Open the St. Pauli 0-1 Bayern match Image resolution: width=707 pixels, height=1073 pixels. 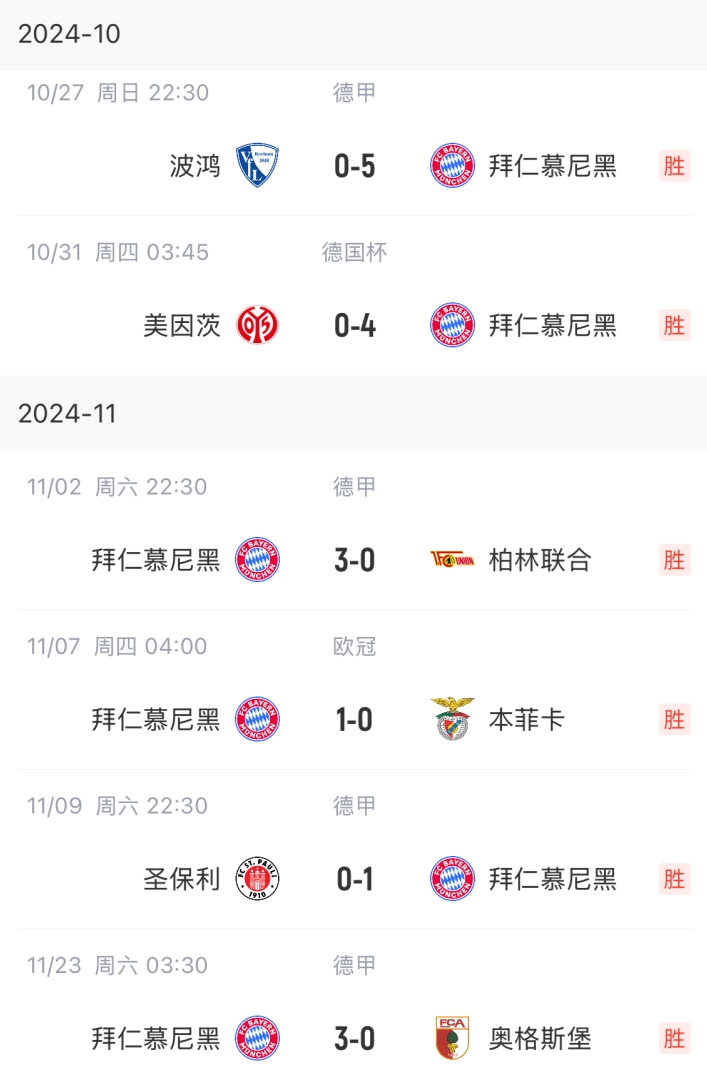coord(354,880)
